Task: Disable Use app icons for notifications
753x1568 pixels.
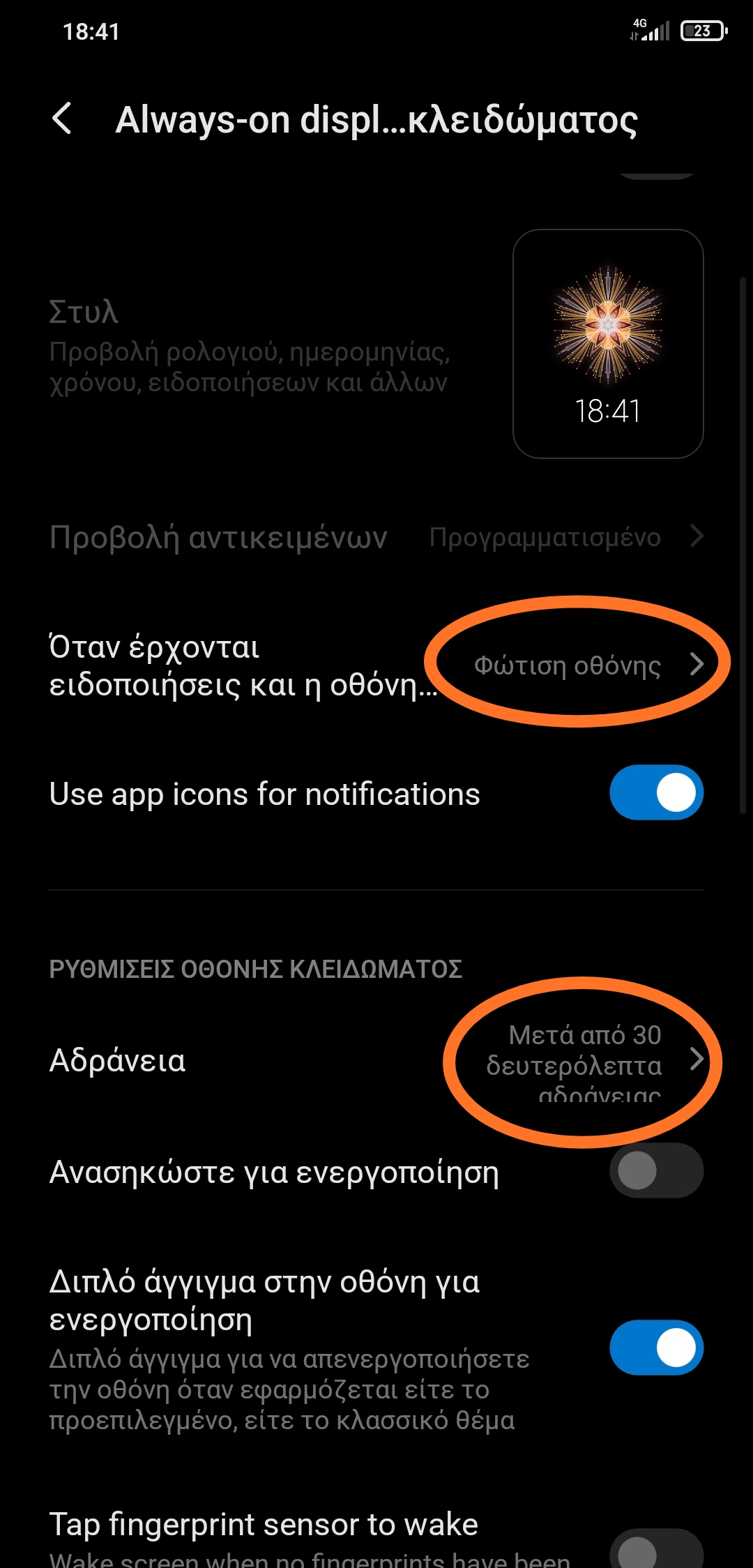Action: (x=656, y=793)
